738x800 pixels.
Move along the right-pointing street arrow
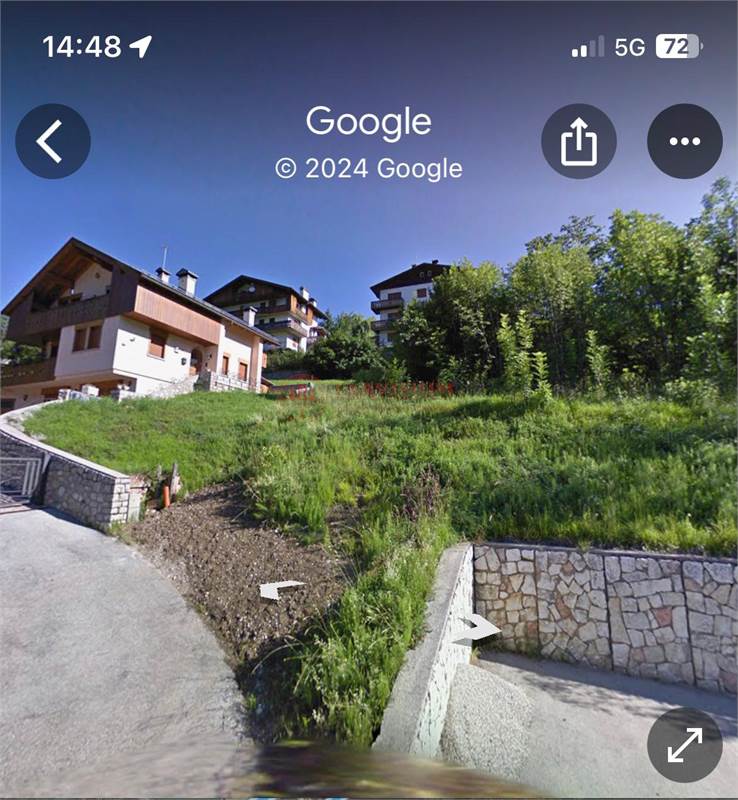tap(475, 629)
